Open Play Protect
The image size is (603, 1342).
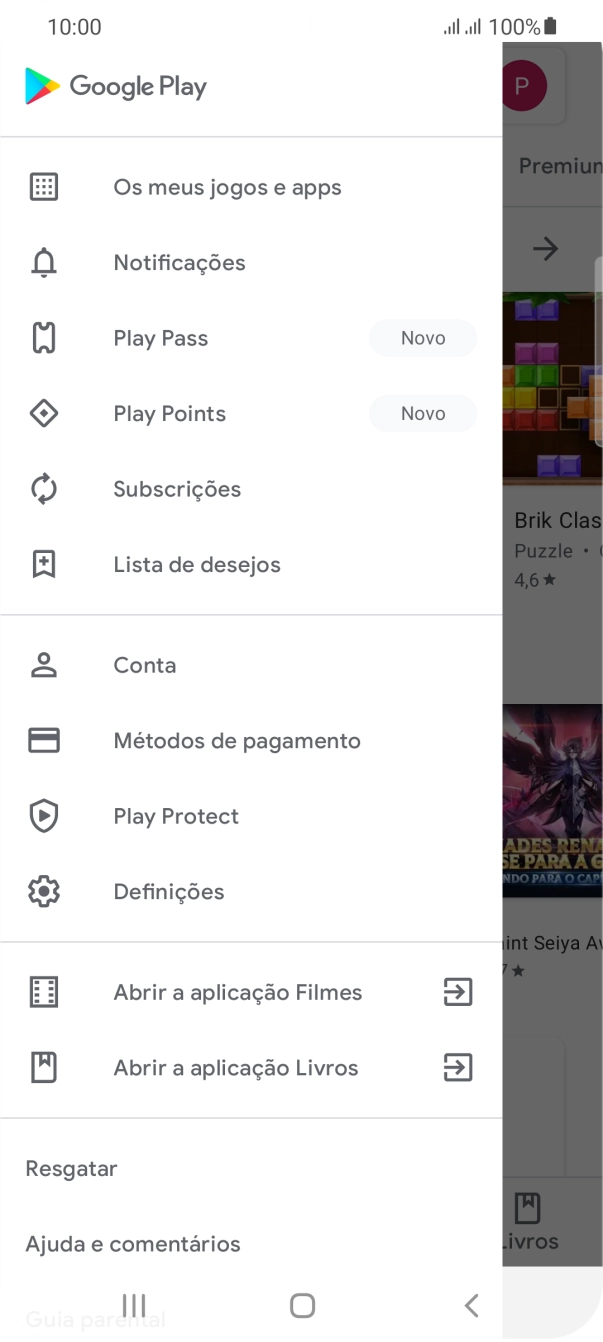pyautogui.click(x=176, y=817)
